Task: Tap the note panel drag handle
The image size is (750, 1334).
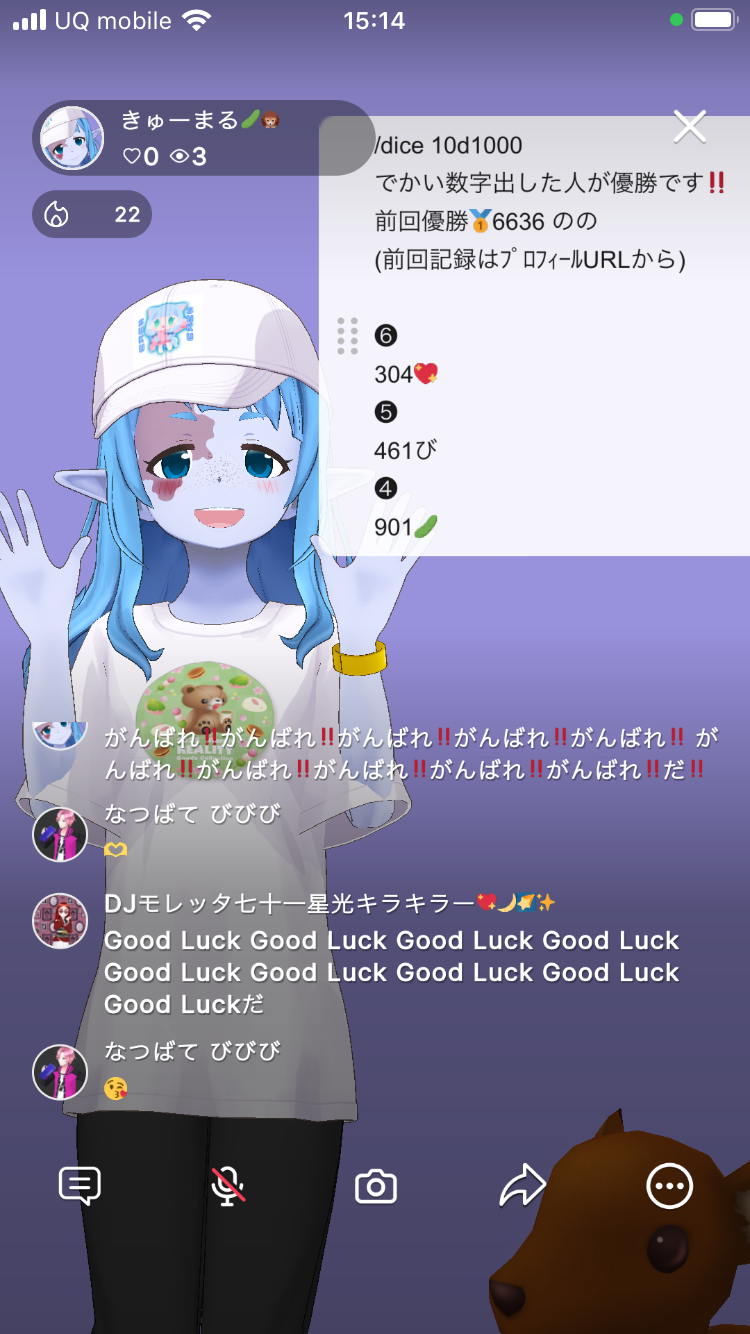Action: [x=347, y=336]
